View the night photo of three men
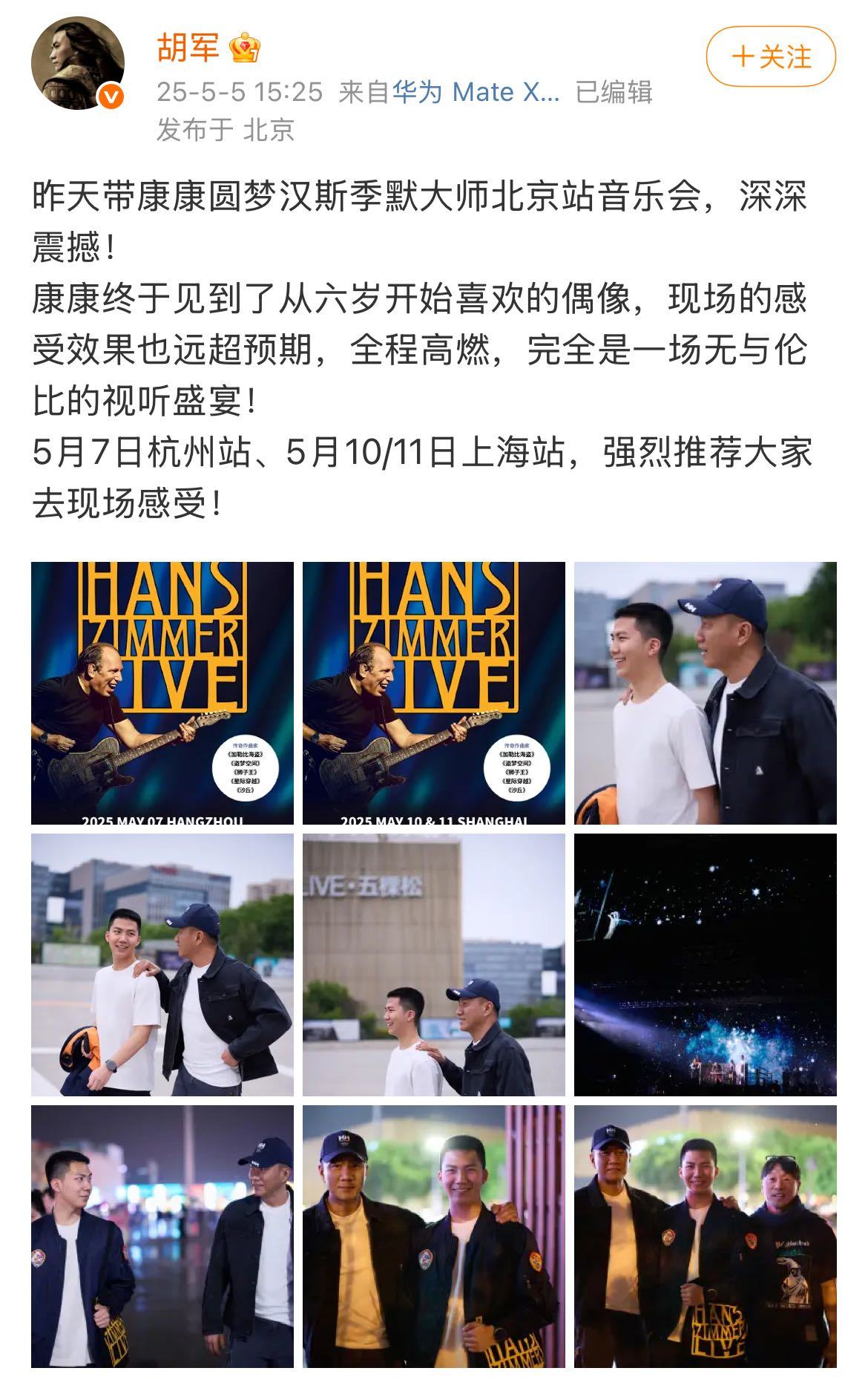Viewport: 868px width, 1391px height. [705, 1236]
